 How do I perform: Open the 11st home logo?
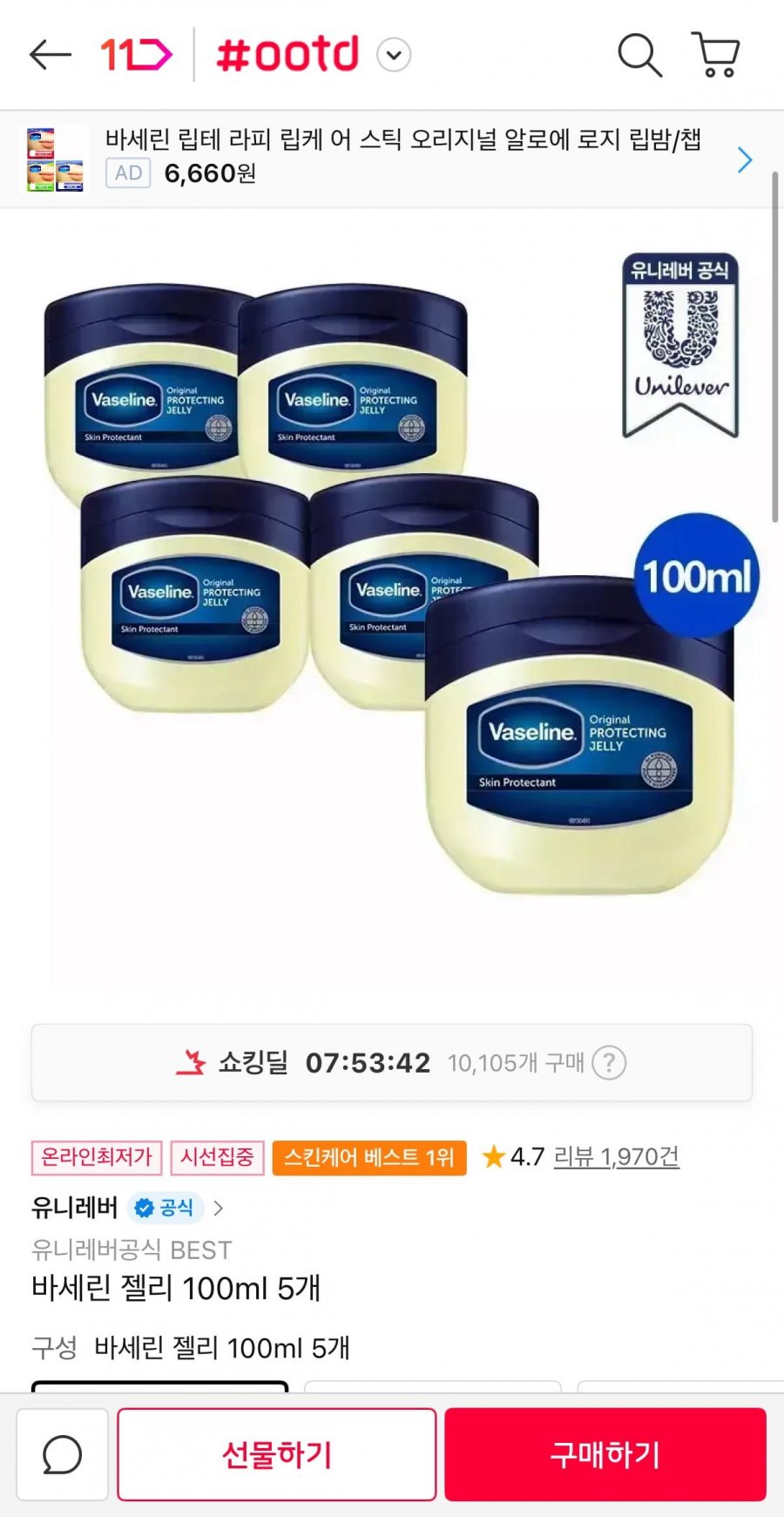[x=136, y=55]
